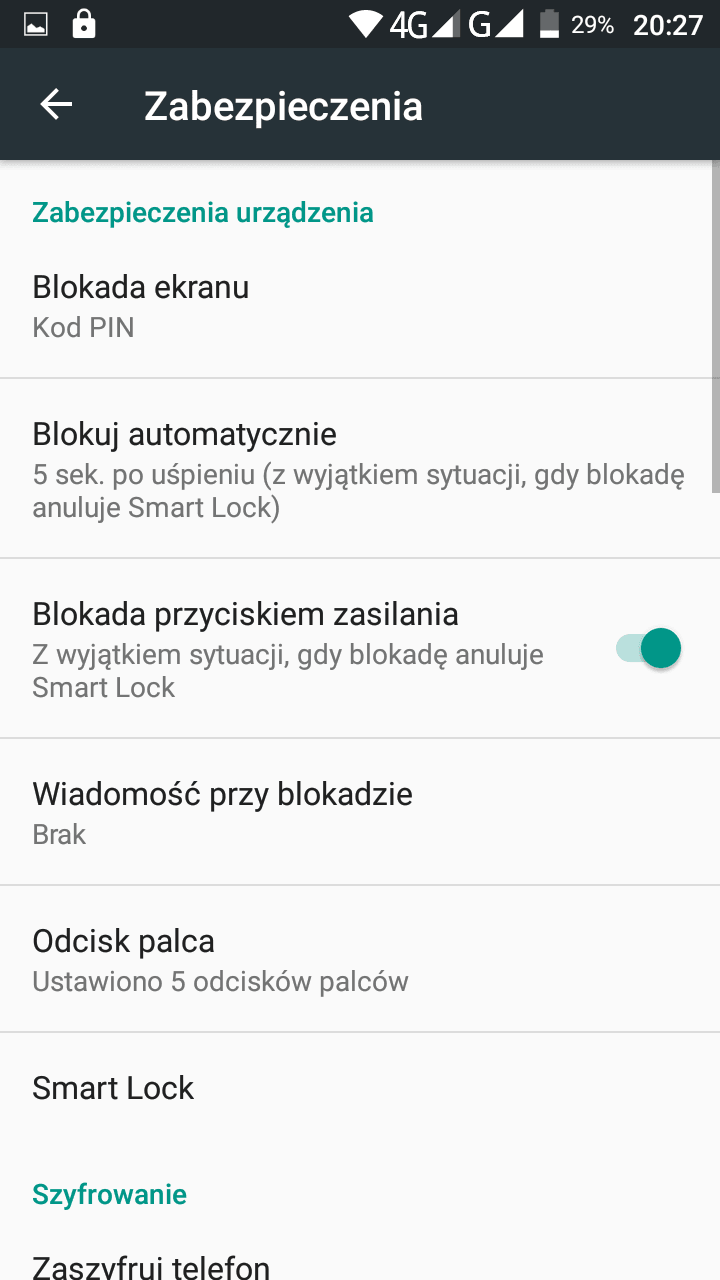Image resolution: width=720 pixels, height=1280 pixels.
Task: Open Smart Lock
Action: tap(360, 1087)
